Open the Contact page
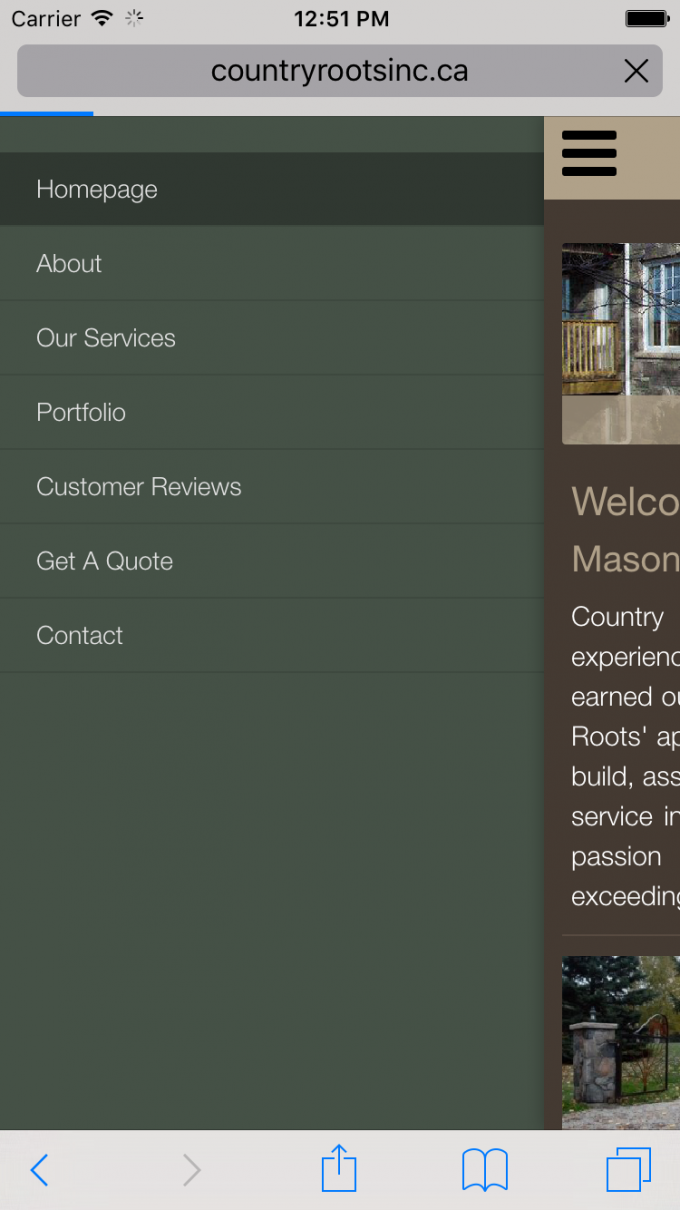Viewport: 680px width, 1210px height. 80,635
